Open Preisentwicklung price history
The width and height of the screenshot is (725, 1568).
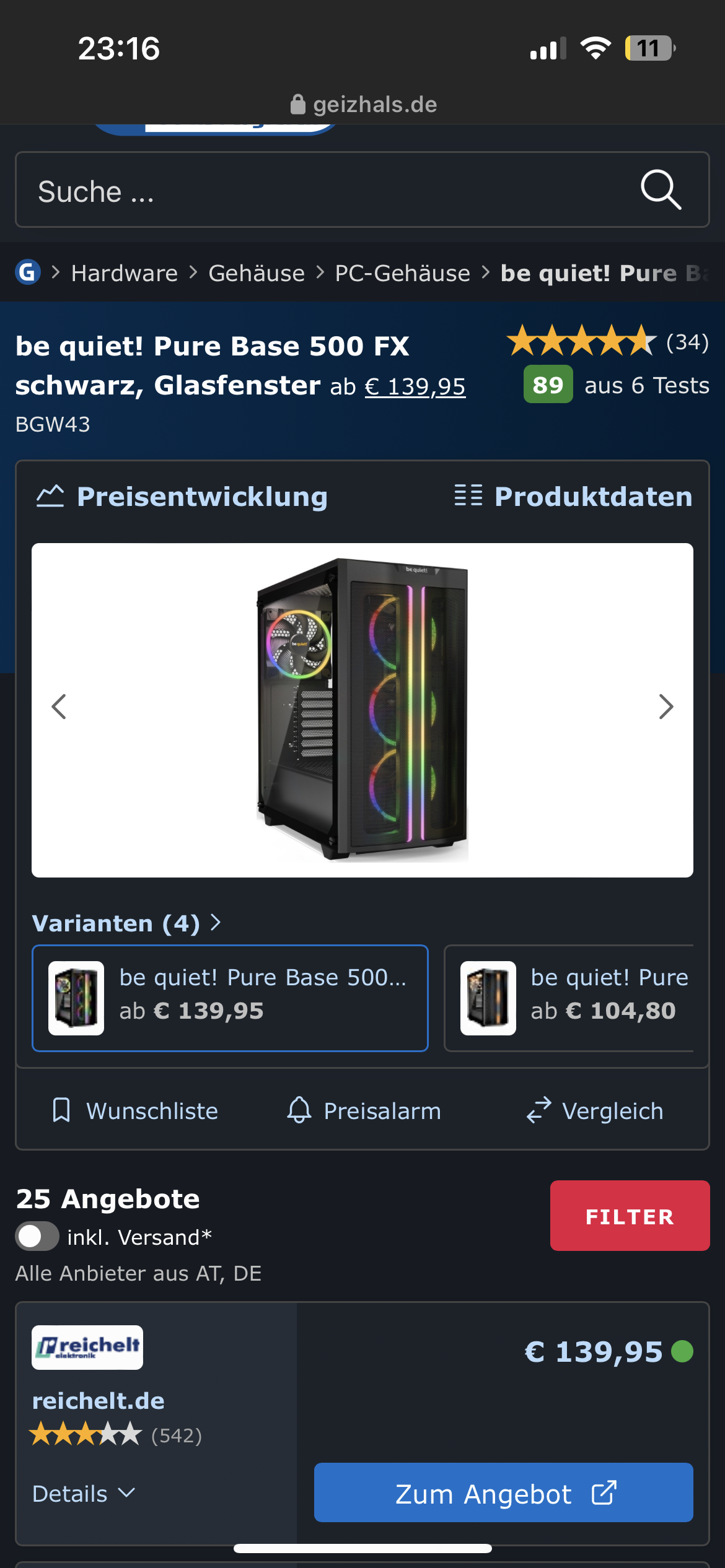coord(182,497)
